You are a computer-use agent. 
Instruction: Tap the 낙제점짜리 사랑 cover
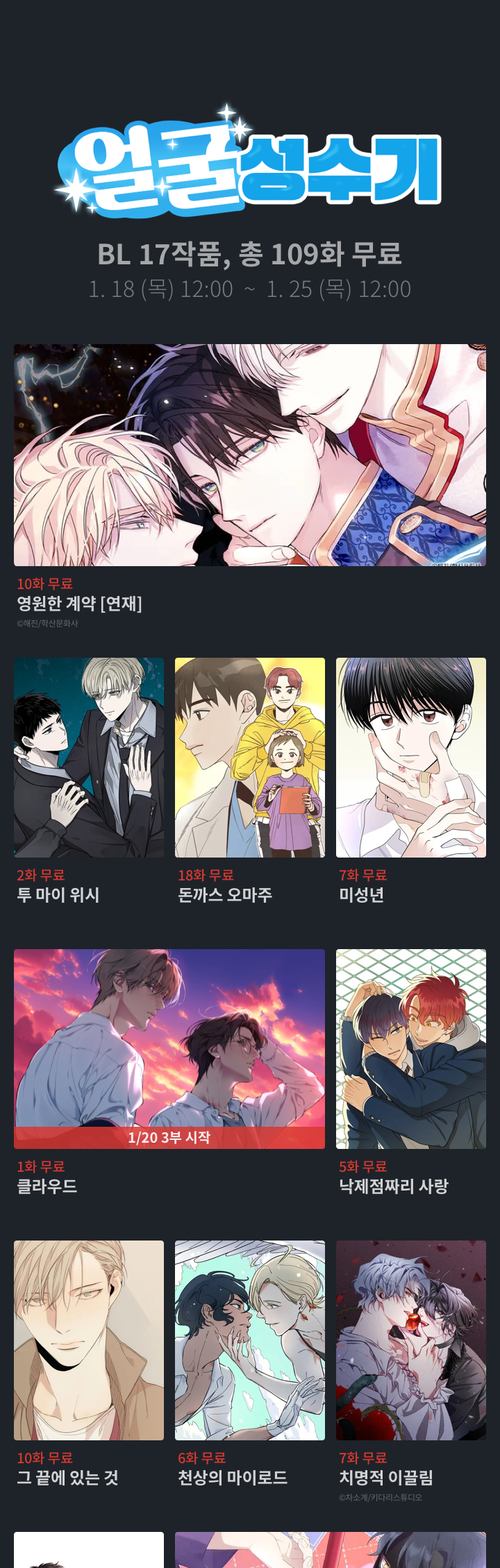tap(411, 1049)
